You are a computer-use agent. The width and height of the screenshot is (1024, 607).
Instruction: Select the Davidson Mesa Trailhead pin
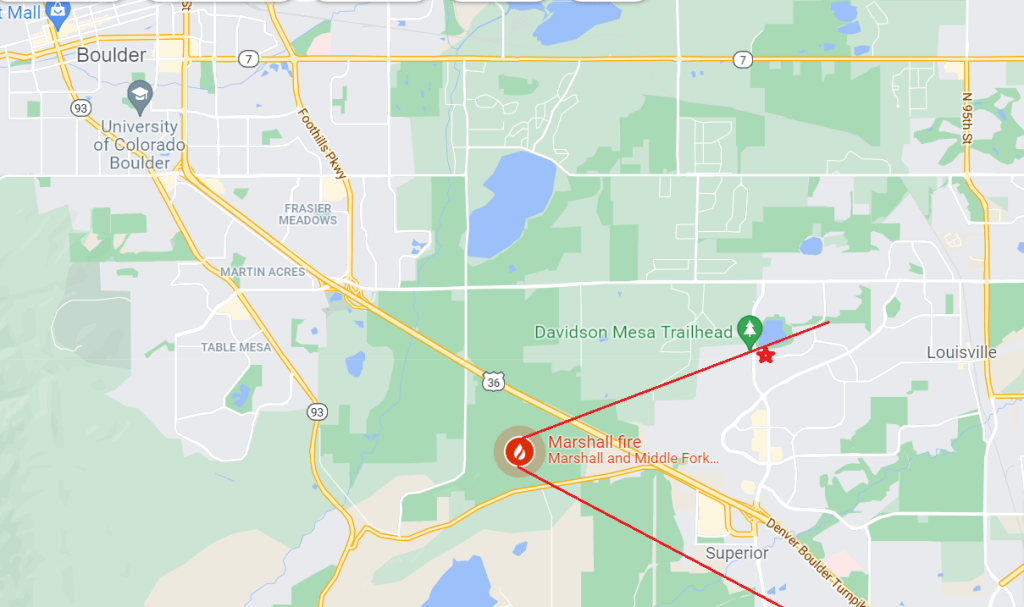(x=749, y=331)
